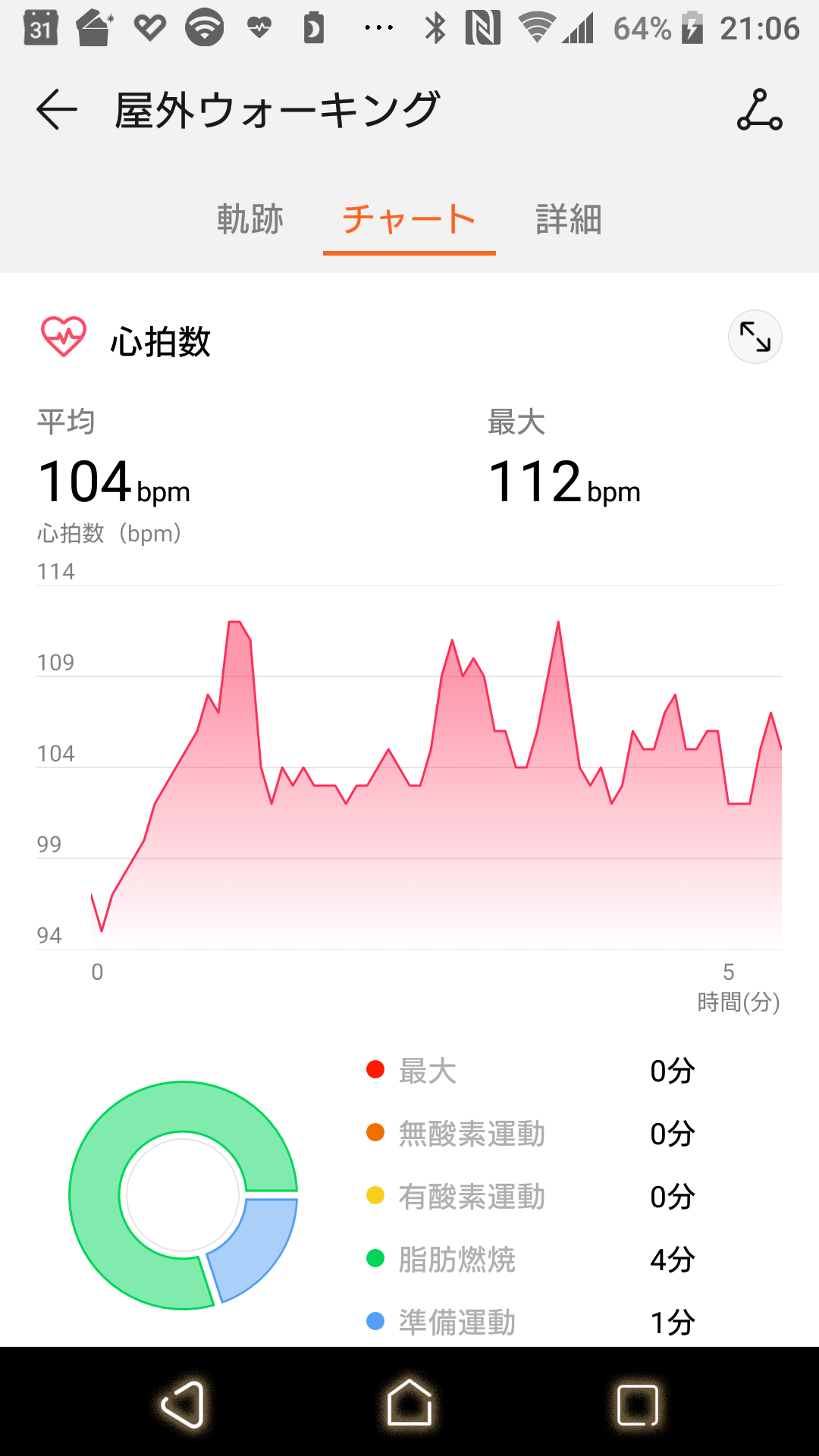The image size is (819, 1456).
Task: Tap the system home button
Action: [x=409, y=1402]
